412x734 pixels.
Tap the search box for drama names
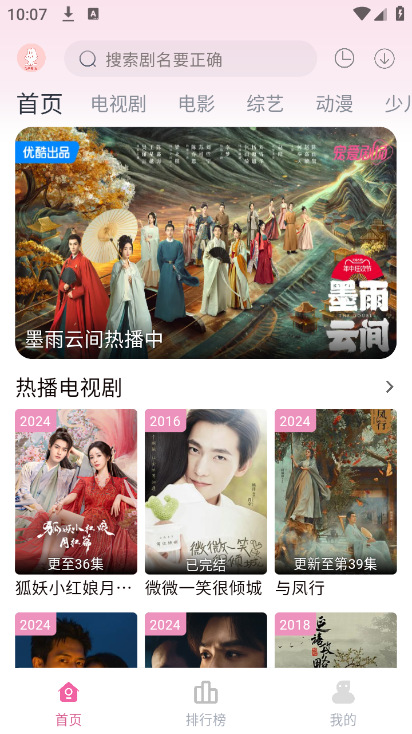pyautogui.click(x=191, y=59)
